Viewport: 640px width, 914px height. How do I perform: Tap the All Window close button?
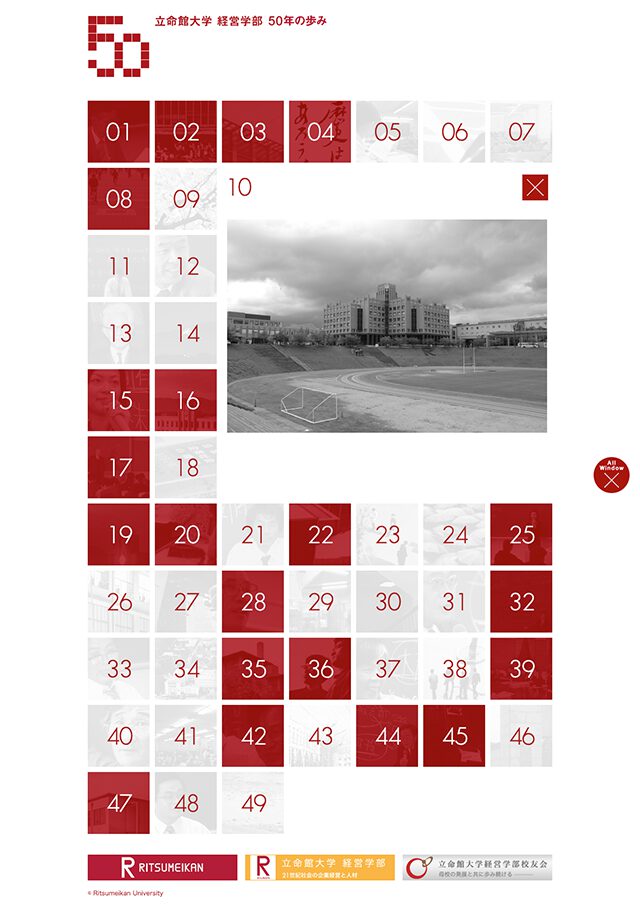(612, 474)
